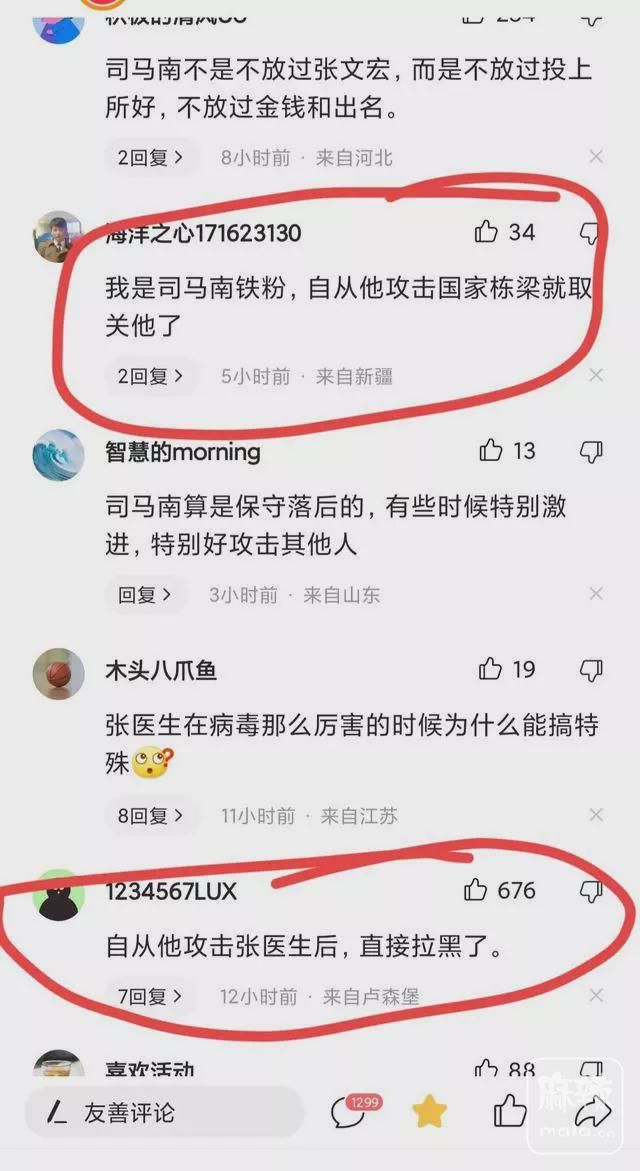Expand the 7 replies under 1234567LUX's comment

[x=151, y=996]
